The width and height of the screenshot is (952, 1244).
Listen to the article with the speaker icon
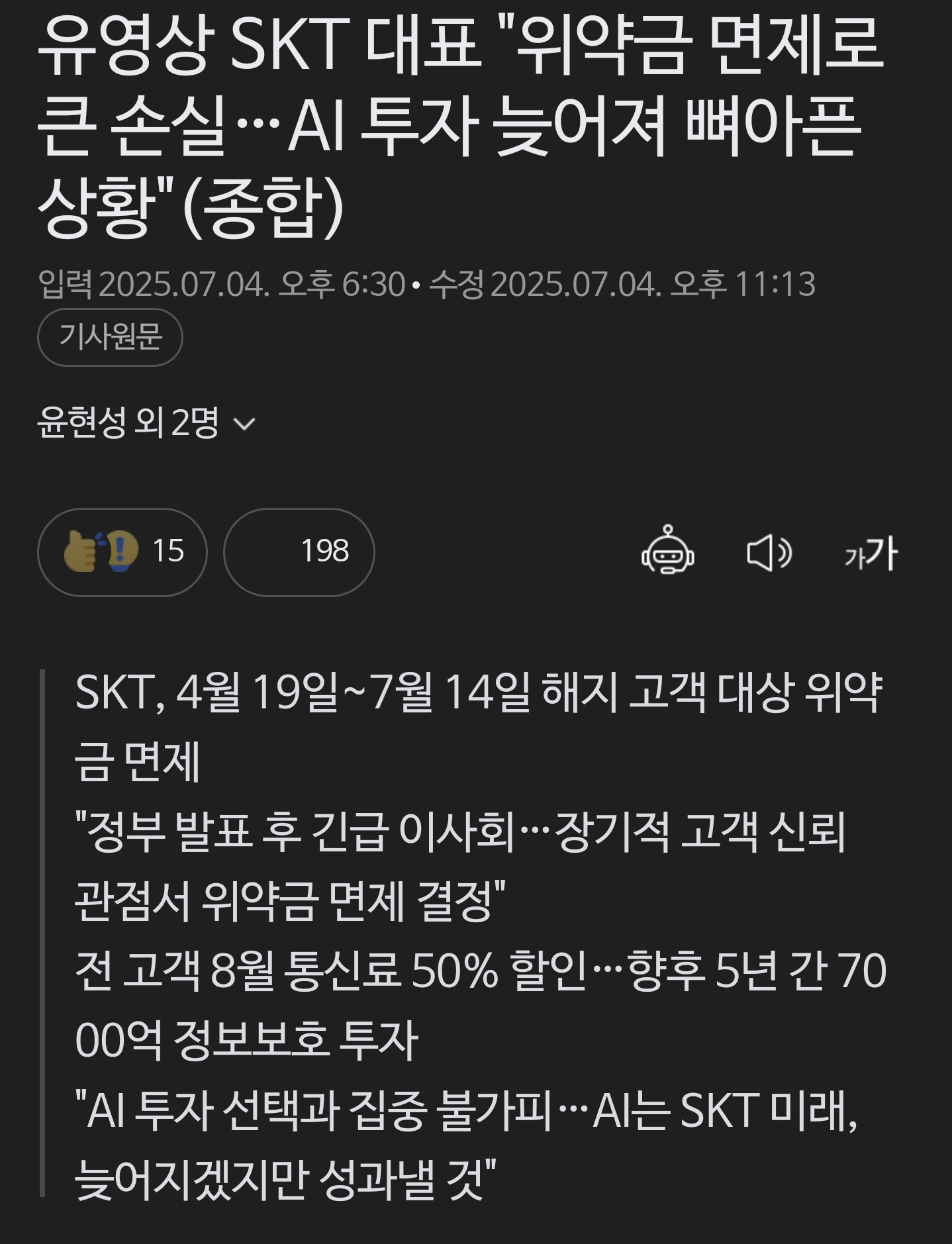(x=769, y=553)
